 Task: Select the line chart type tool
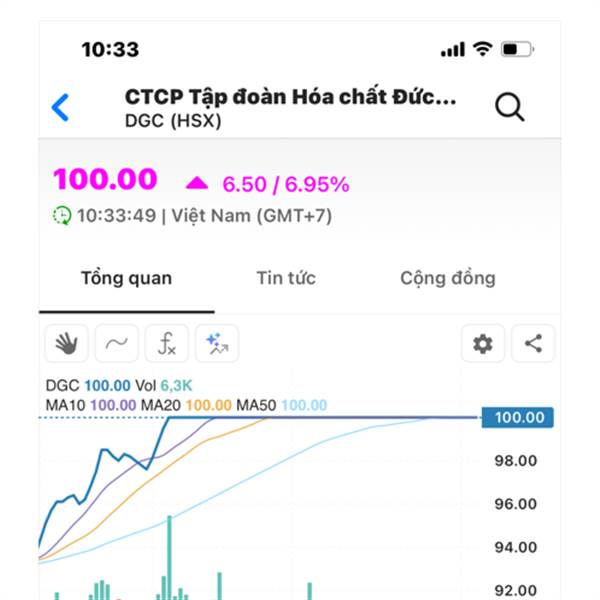[x=117, y=344]
